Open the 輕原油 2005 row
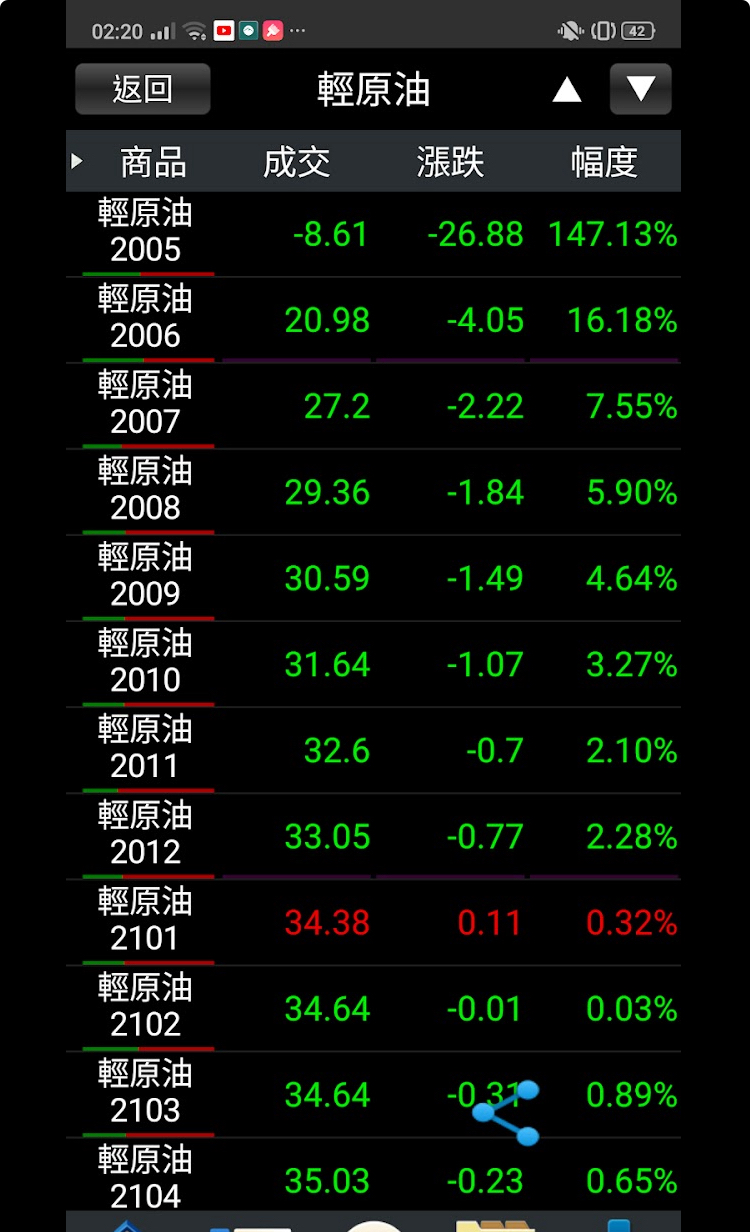 tap(374, 234)
